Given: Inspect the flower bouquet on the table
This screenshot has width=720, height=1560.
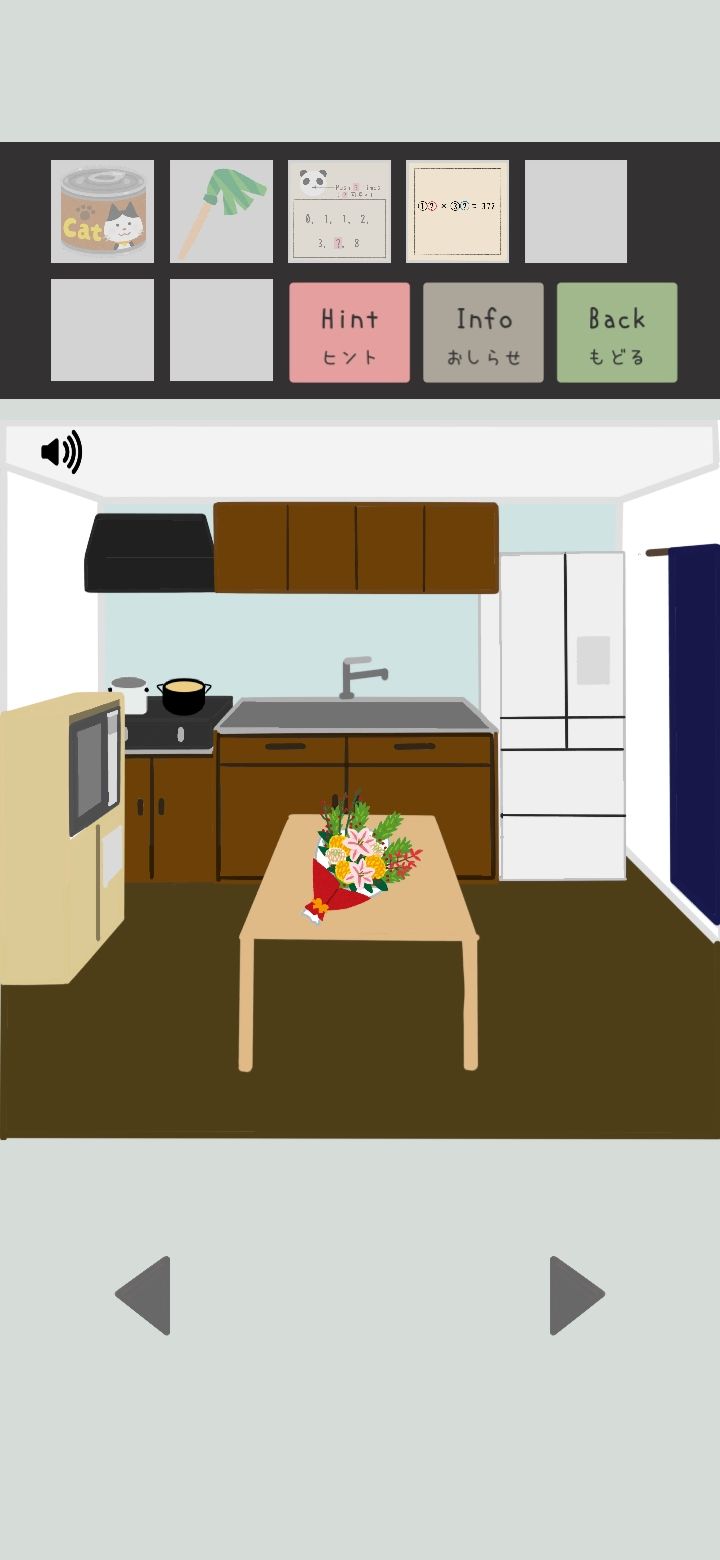Looking at the screenshot, I should 358,860.
